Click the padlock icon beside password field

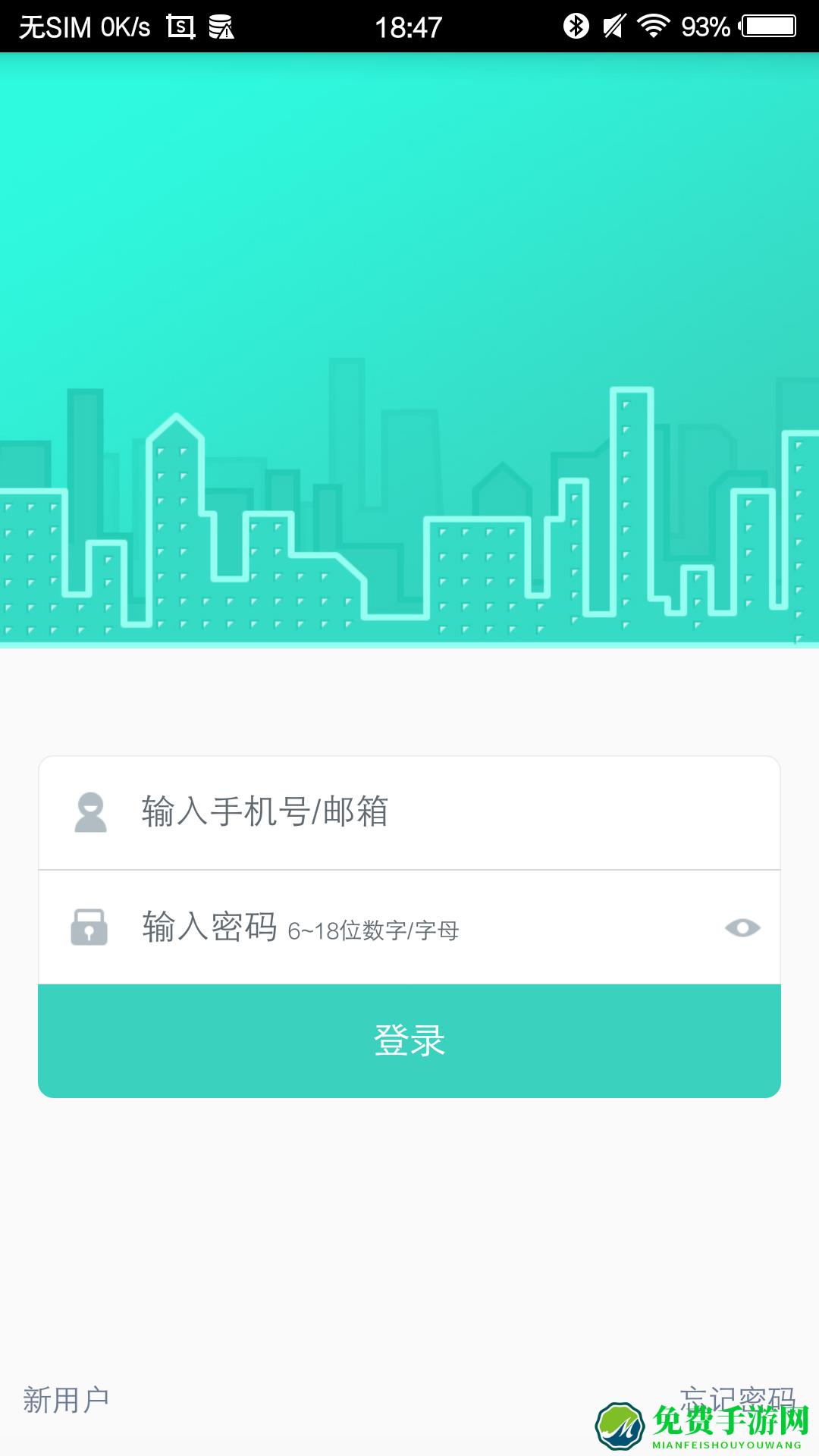(x=91, y=928)
